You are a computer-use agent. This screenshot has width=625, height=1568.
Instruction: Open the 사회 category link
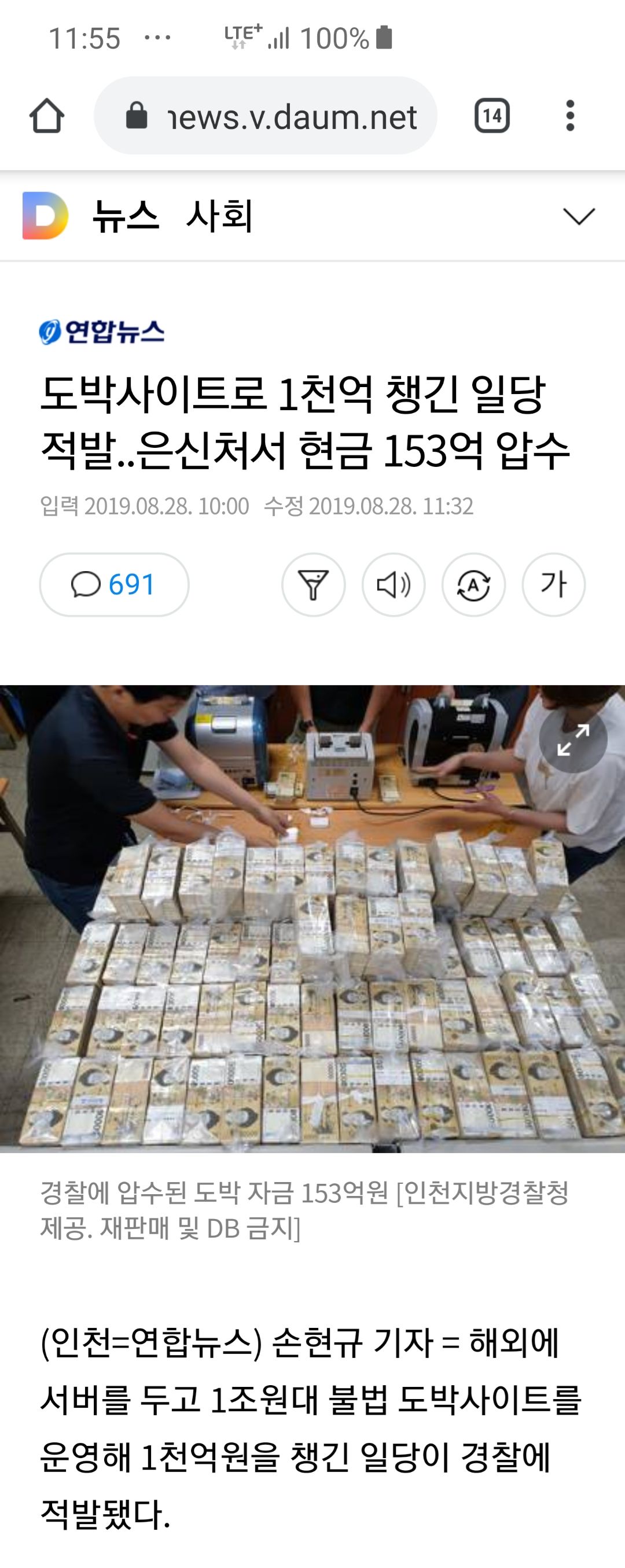(x=219, y=215)
